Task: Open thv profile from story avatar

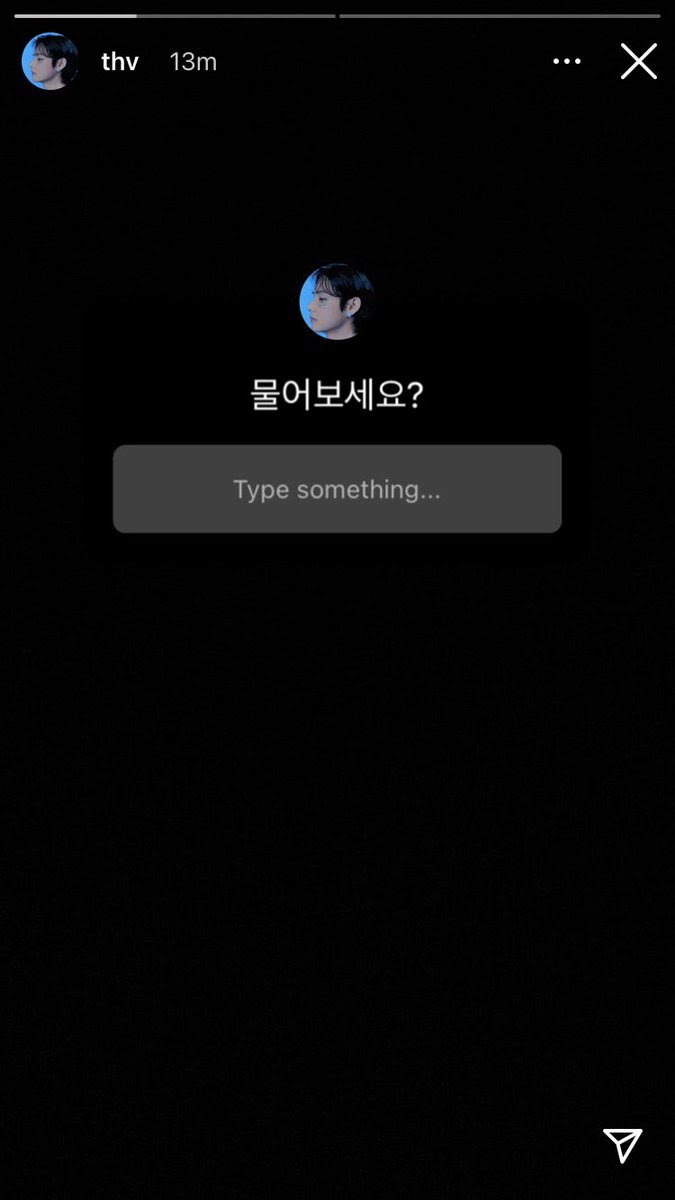Action: click(50, 62)
